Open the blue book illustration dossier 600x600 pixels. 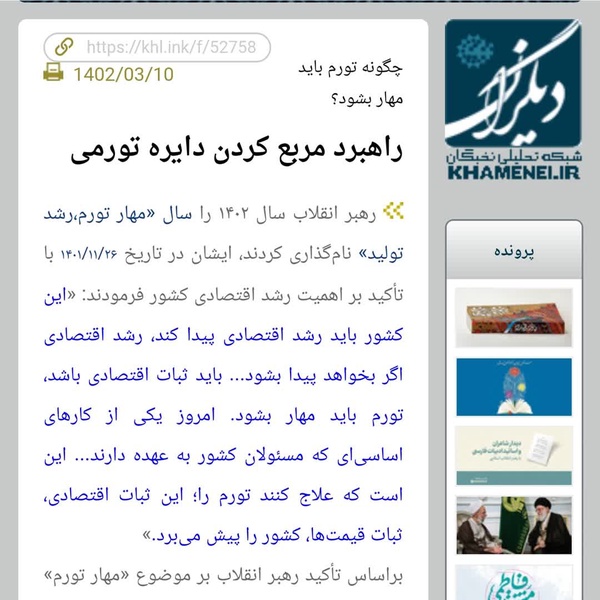point(514,387)
